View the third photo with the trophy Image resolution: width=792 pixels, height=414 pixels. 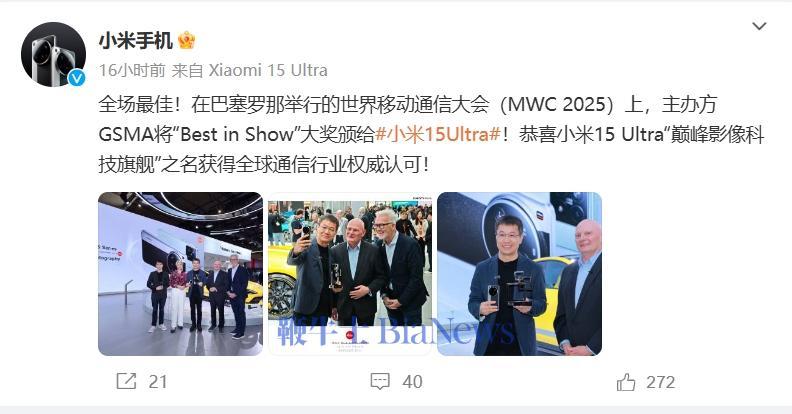click(x=519, y=273)
